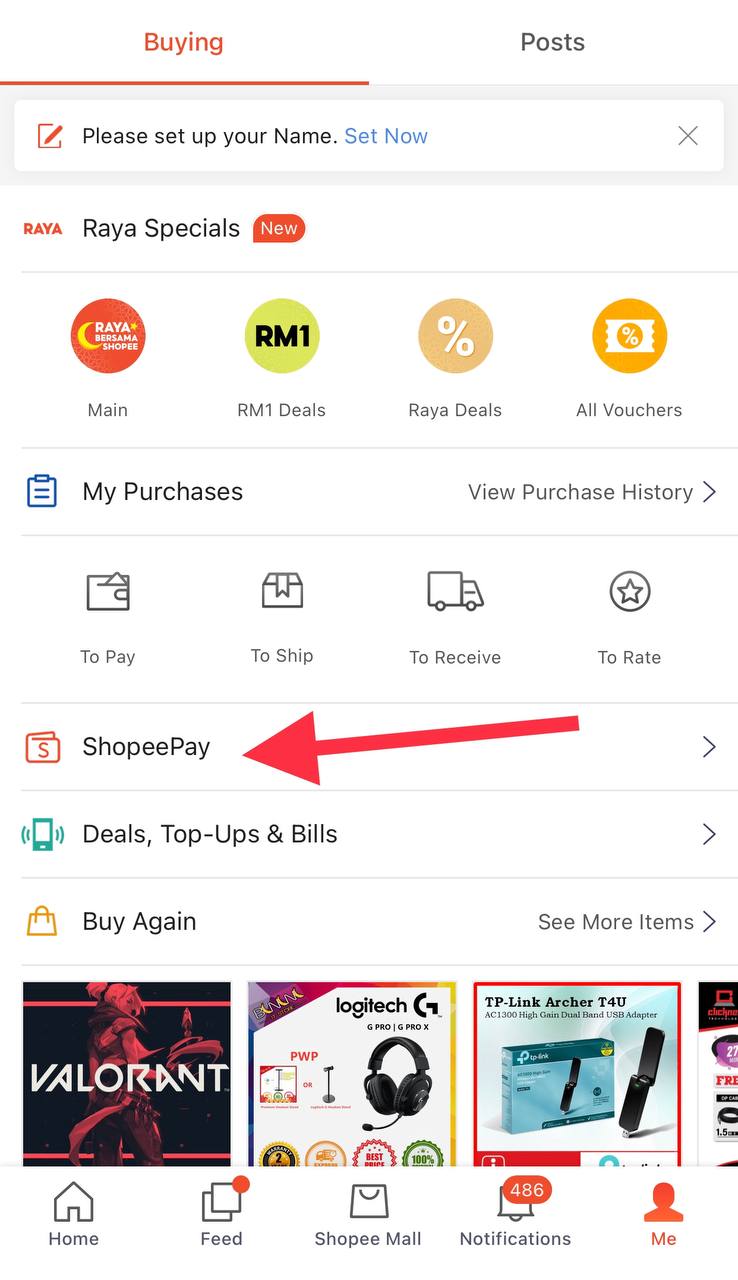738x1280 pixels.
Task: Switch to the Posts tab
Action: pyautogui.click(x=552, y=42)
